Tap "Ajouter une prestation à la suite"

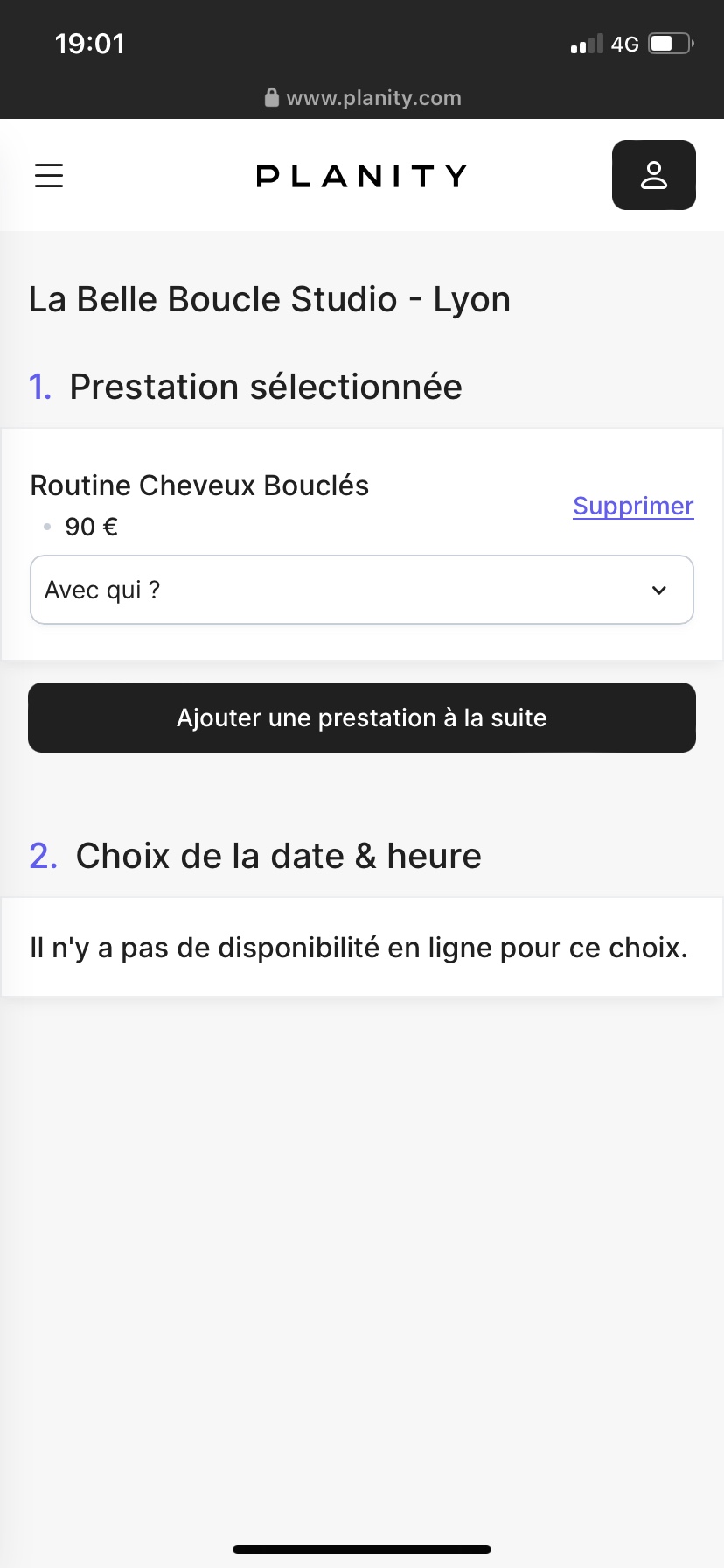point(362,717)
